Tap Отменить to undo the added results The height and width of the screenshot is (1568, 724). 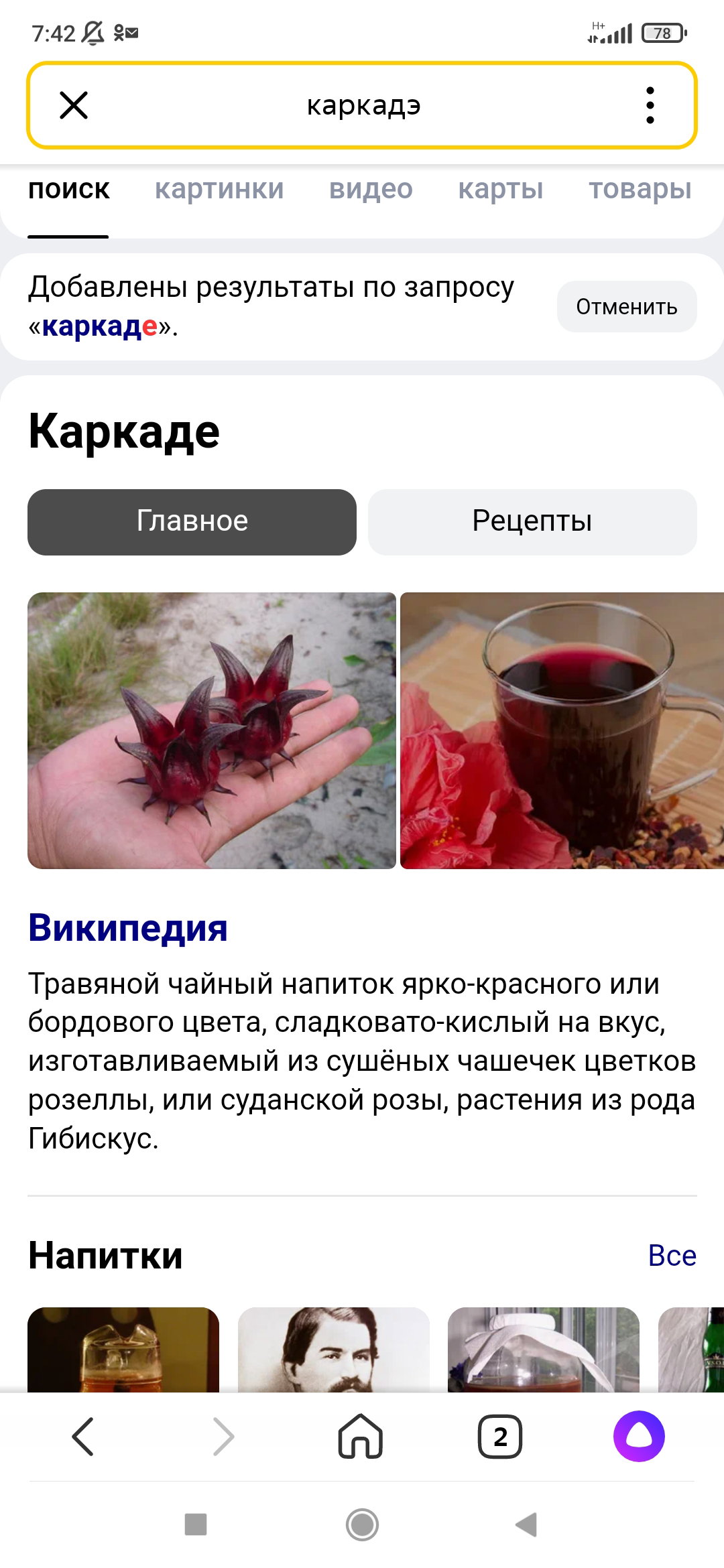pos(627,306)
